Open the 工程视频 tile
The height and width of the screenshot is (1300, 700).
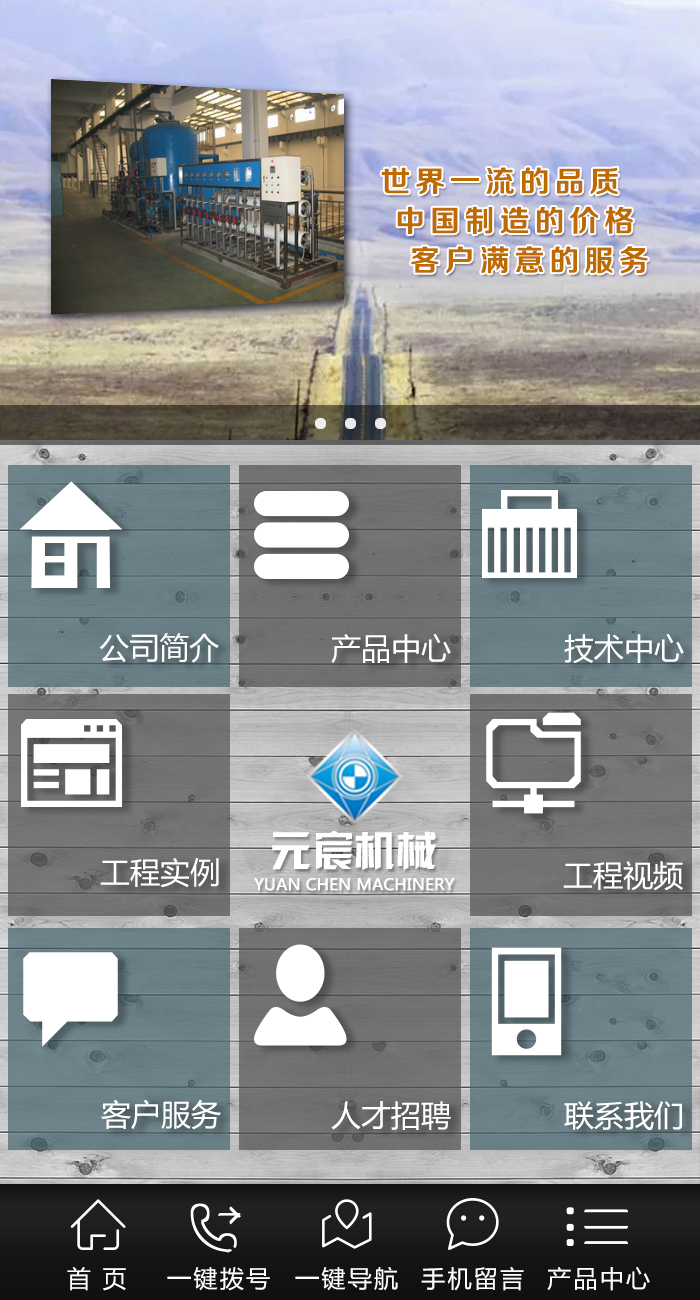pos(581,805)
